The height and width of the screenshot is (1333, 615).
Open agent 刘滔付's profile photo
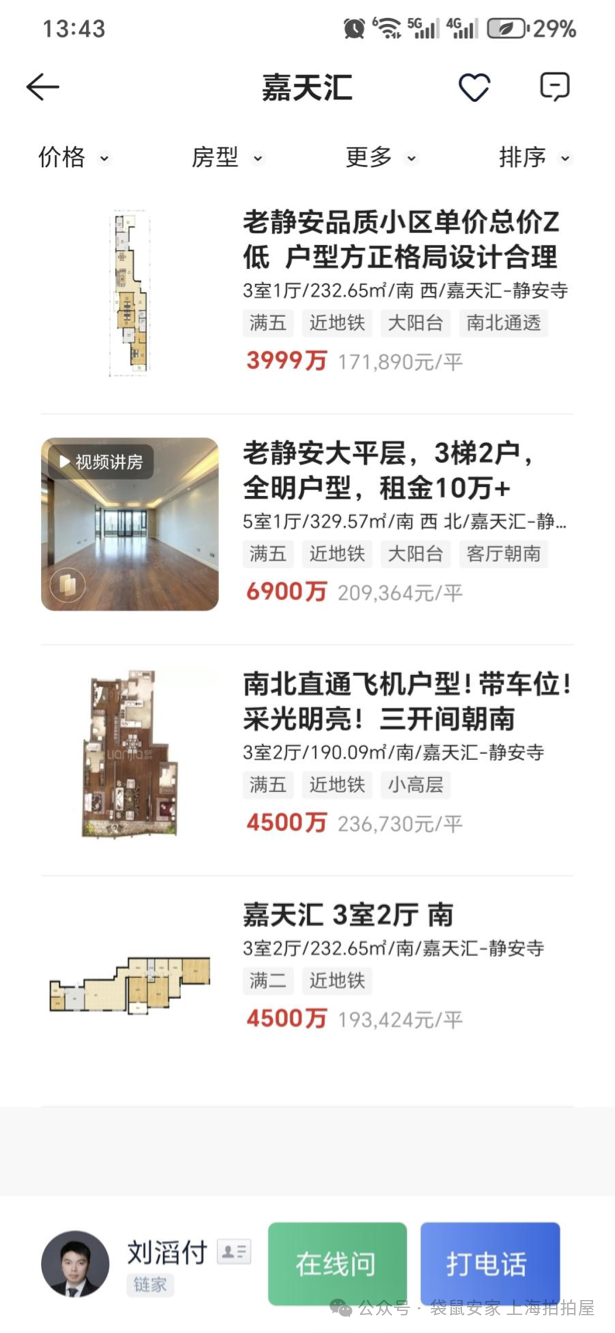point(75,1264)
